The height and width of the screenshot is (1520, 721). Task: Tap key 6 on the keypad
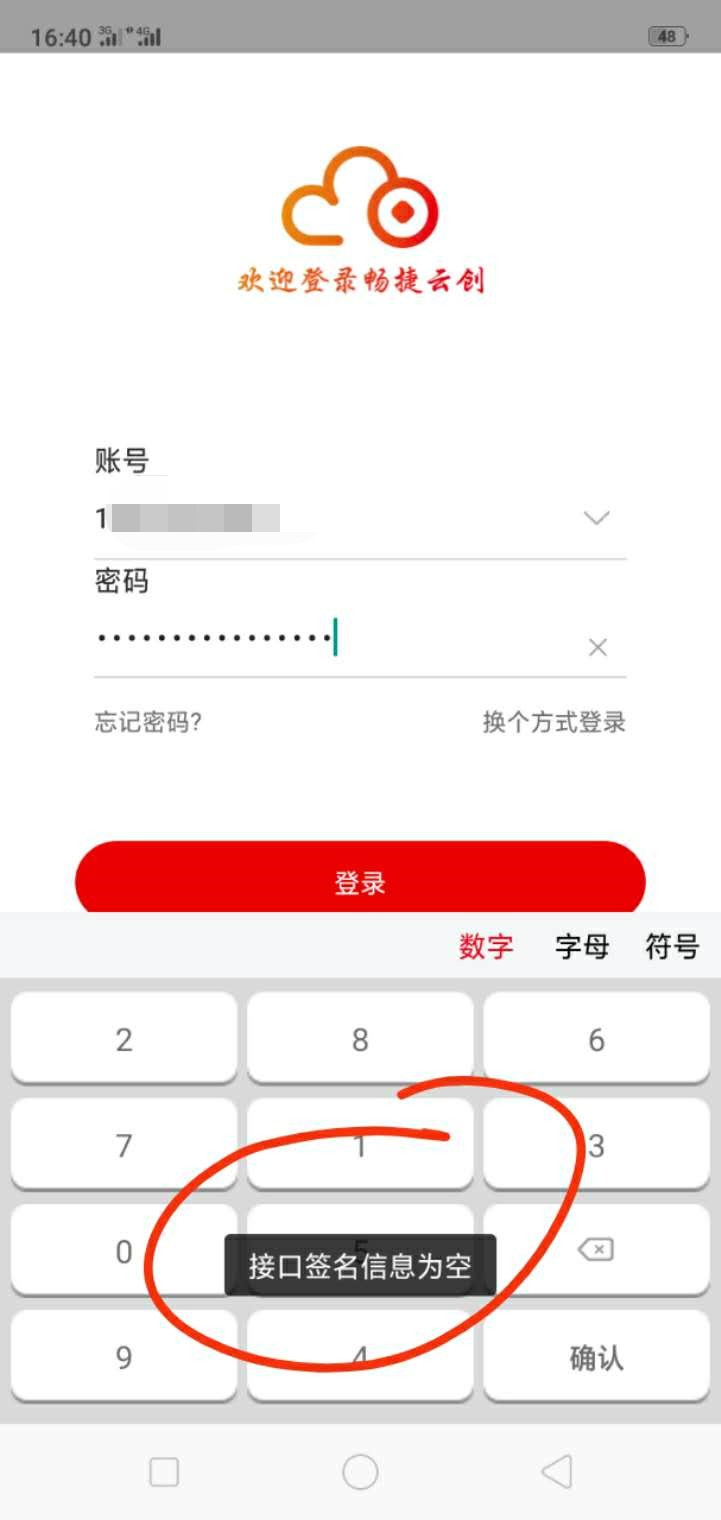tap(596, 1039)
